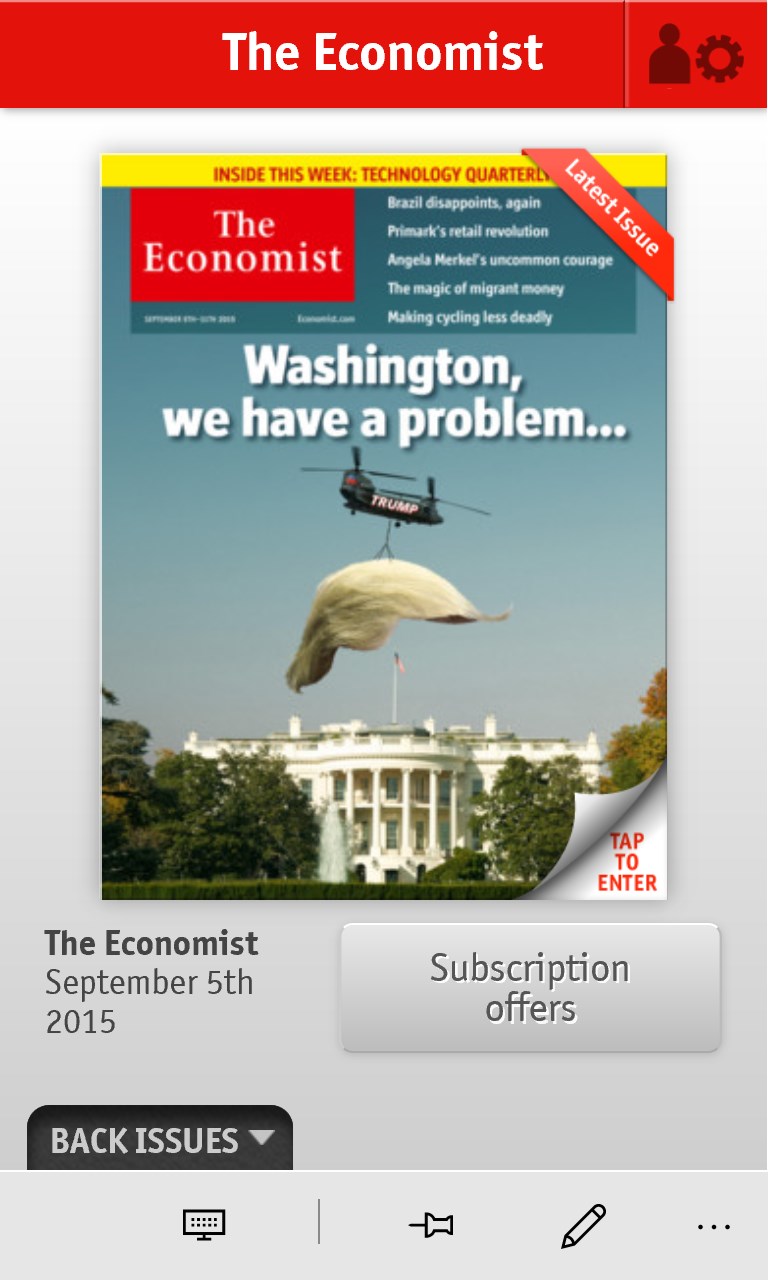768x1280 pixels.
Task: Tap the keyboard display icon in bottom bar
Action: click(x=204, y=1224)
